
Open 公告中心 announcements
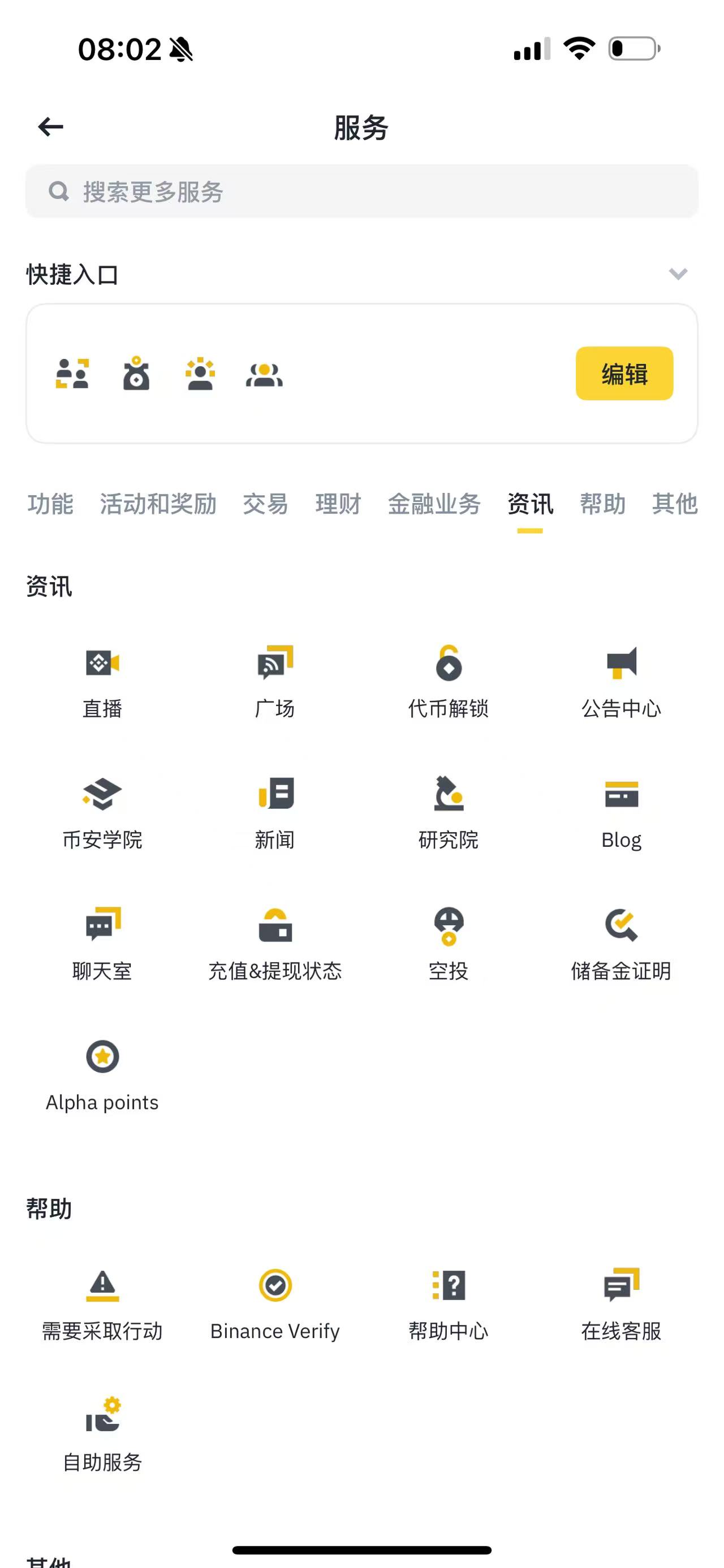coord(622,682)
